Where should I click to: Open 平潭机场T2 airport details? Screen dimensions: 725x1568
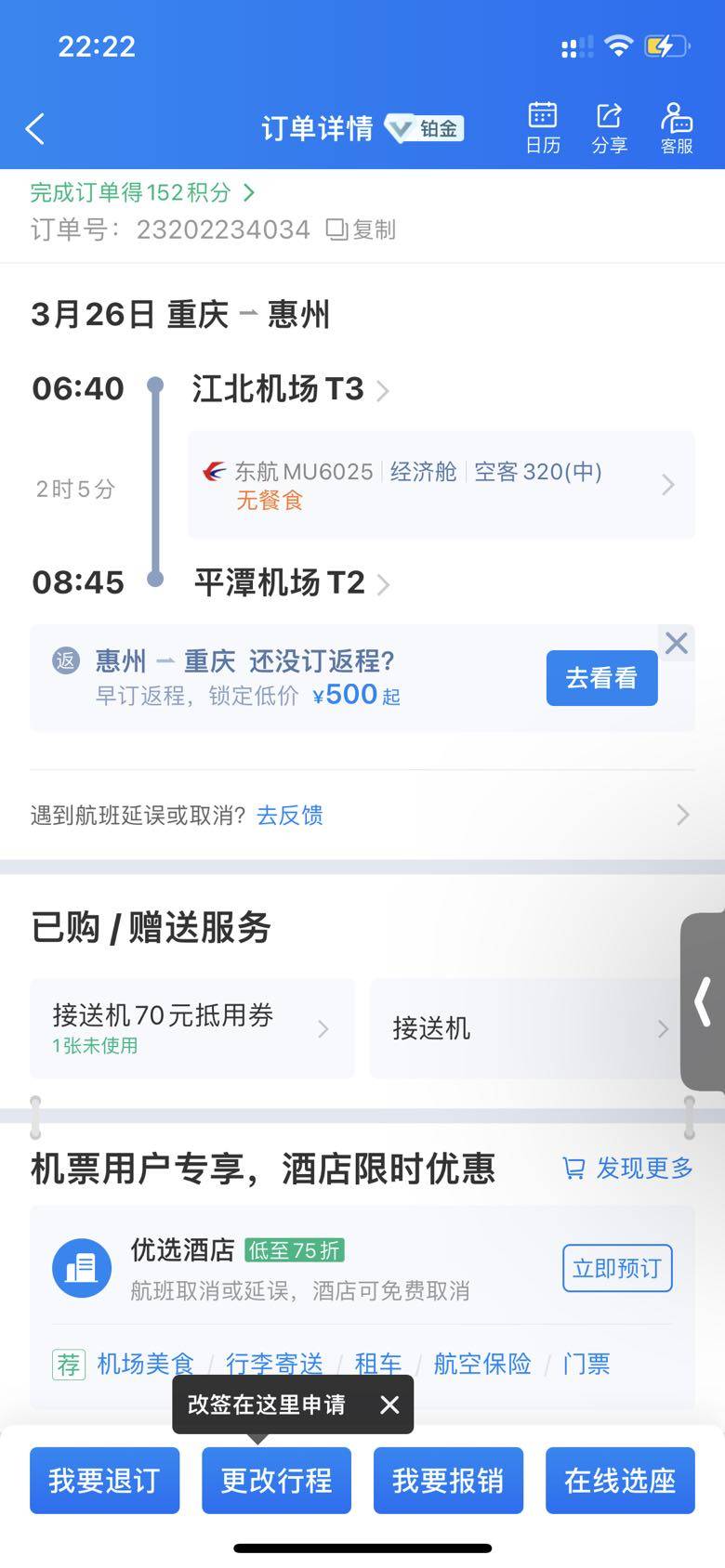click(x=290, y=583)
